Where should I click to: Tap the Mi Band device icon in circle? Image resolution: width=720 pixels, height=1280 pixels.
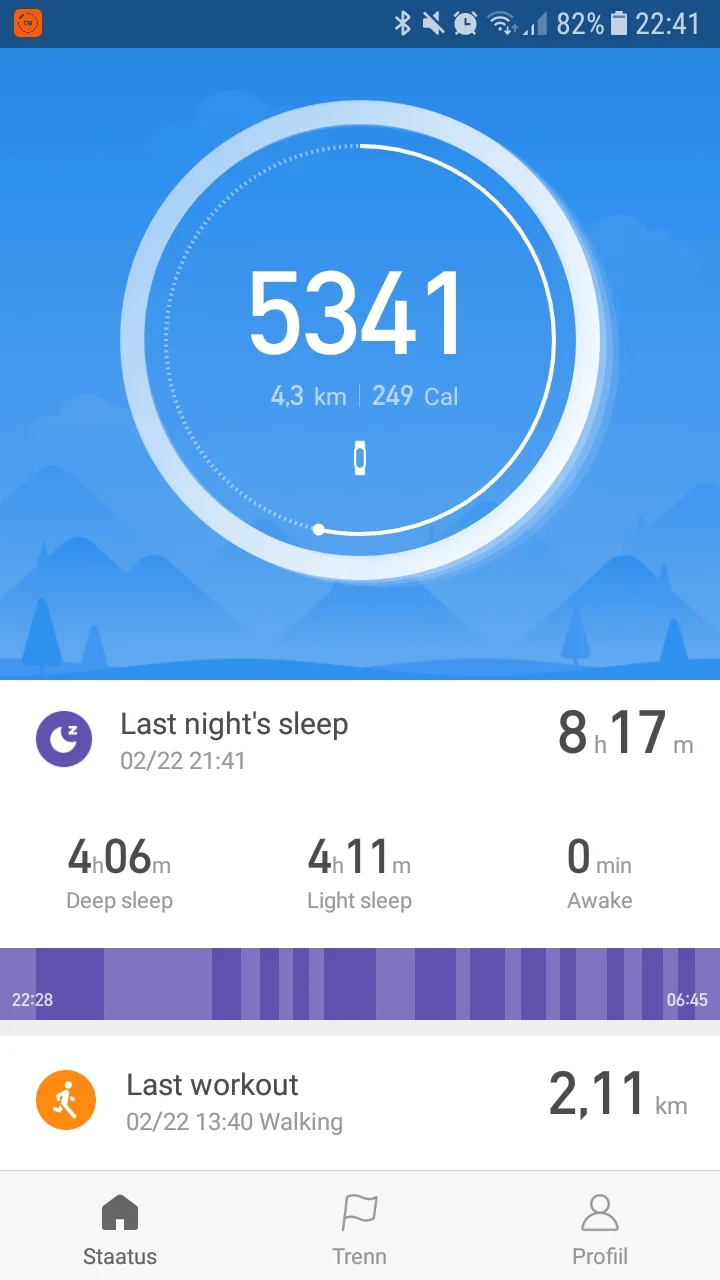click(x=360, y=458)
